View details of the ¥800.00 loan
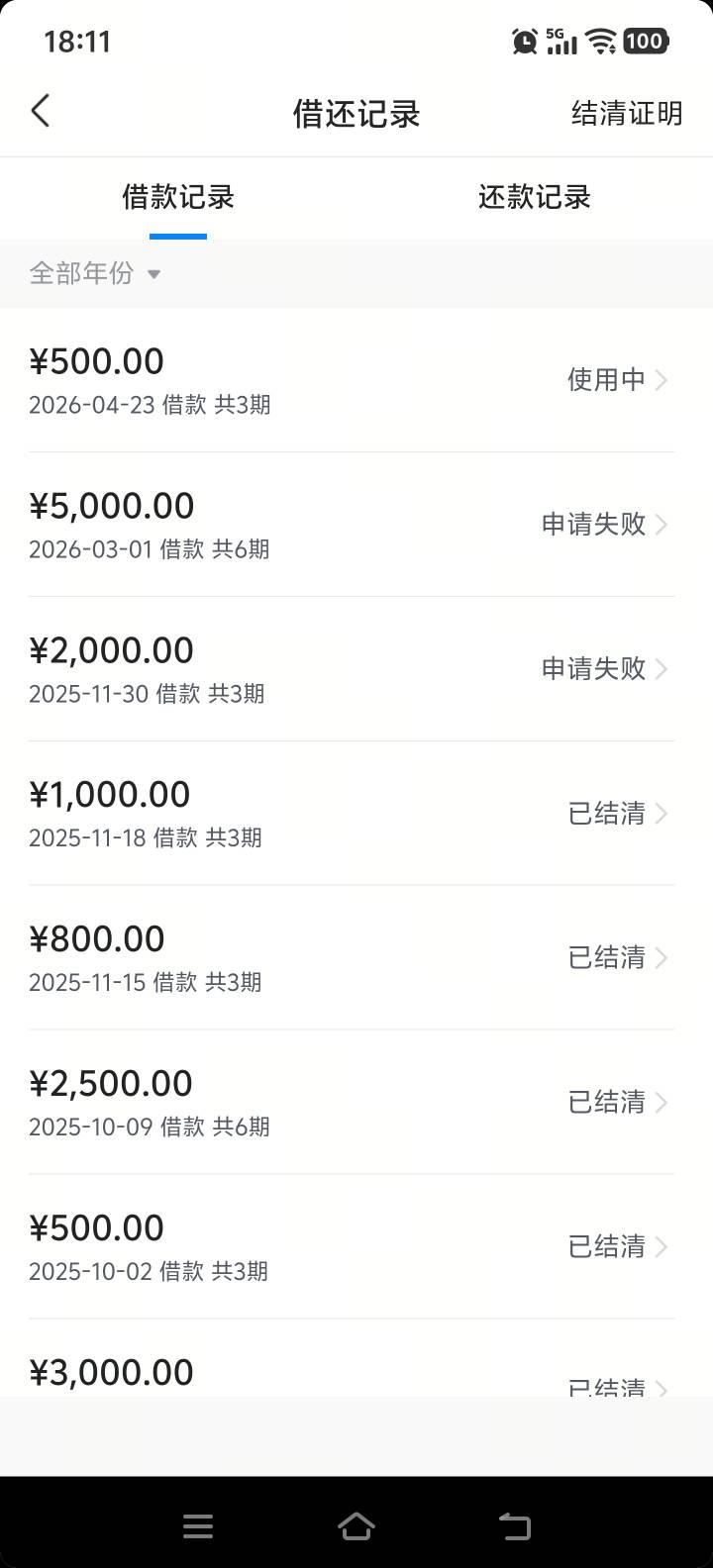This screenshot has height=1568, width=713. point(356,958)
